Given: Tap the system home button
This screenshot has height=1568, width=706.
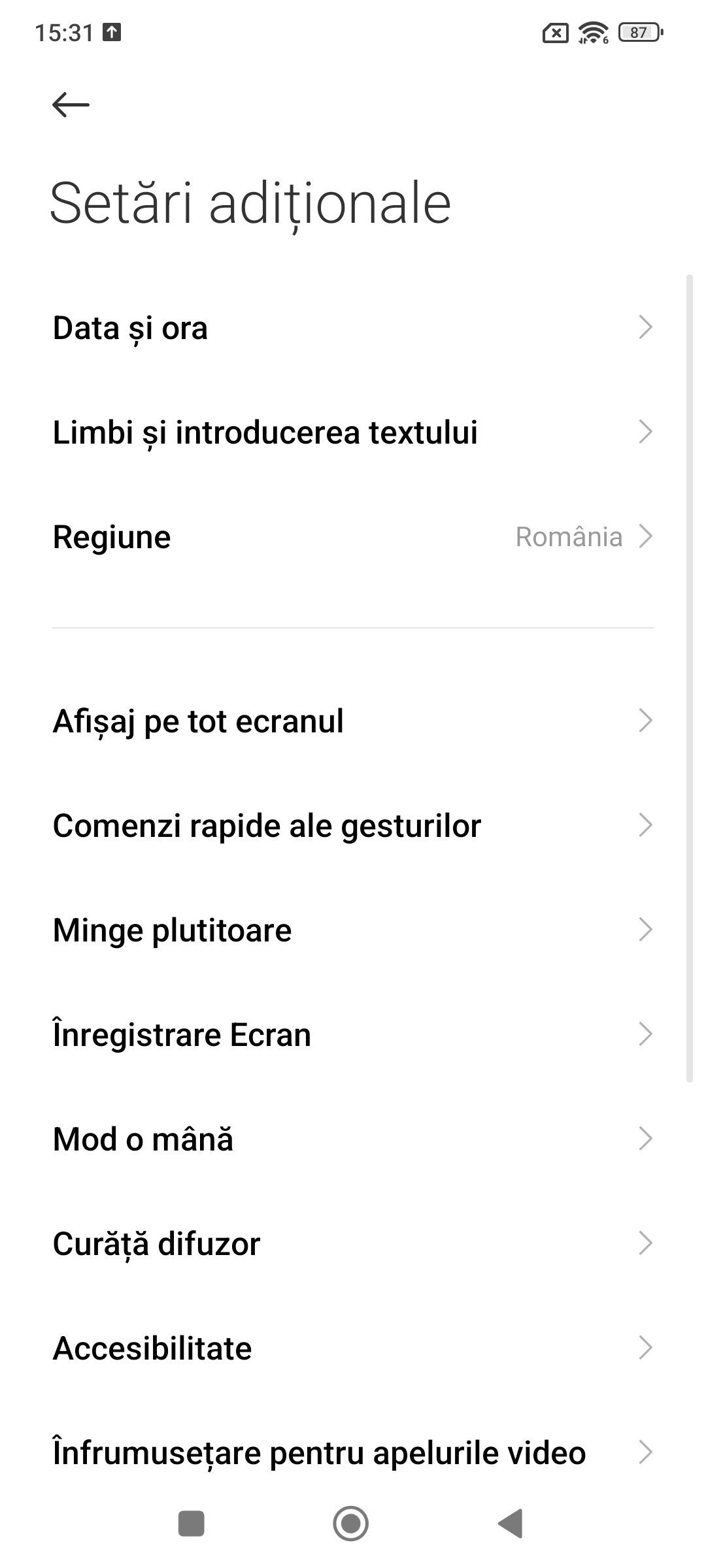Looking at the screenshot, I should point(351,1524).
